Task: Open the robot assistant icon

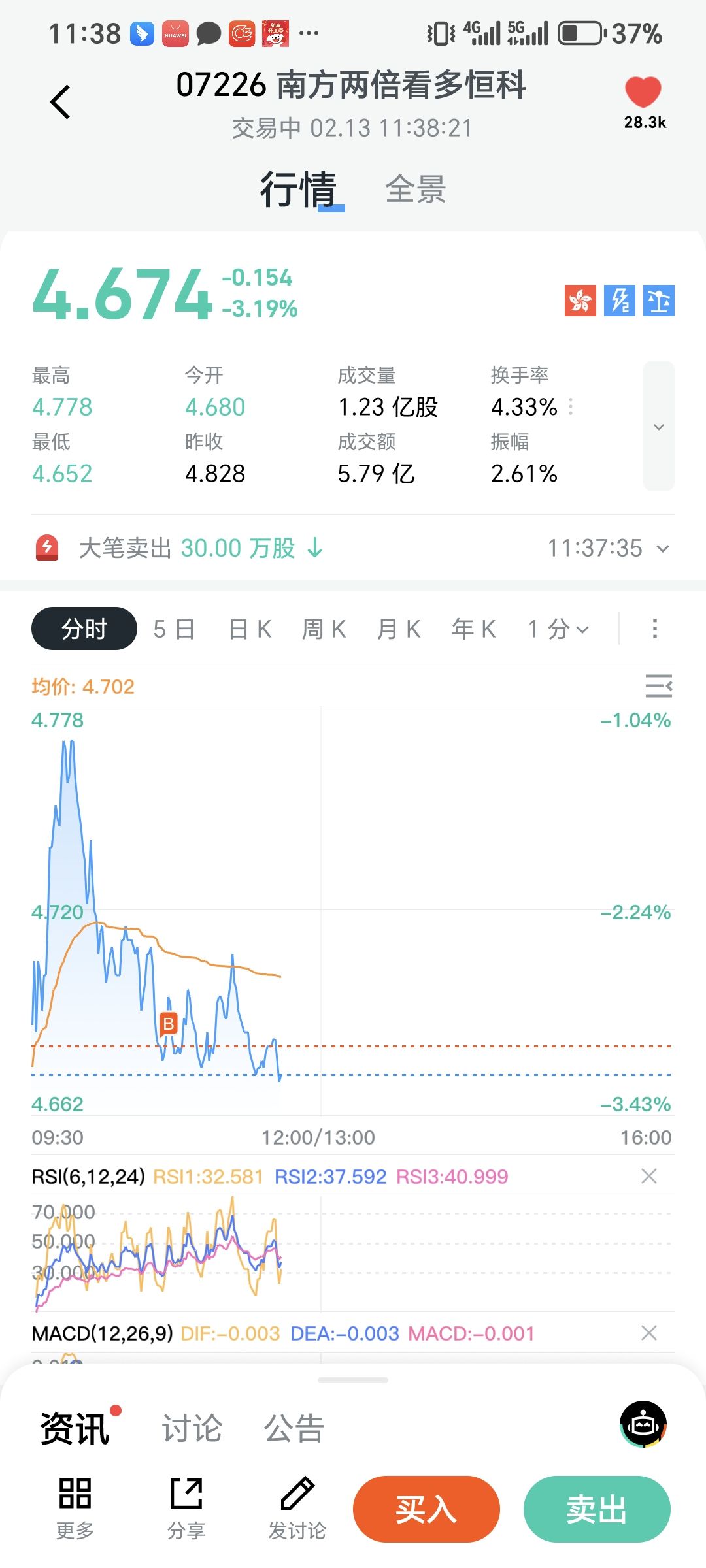Action: coord(643,1424)
